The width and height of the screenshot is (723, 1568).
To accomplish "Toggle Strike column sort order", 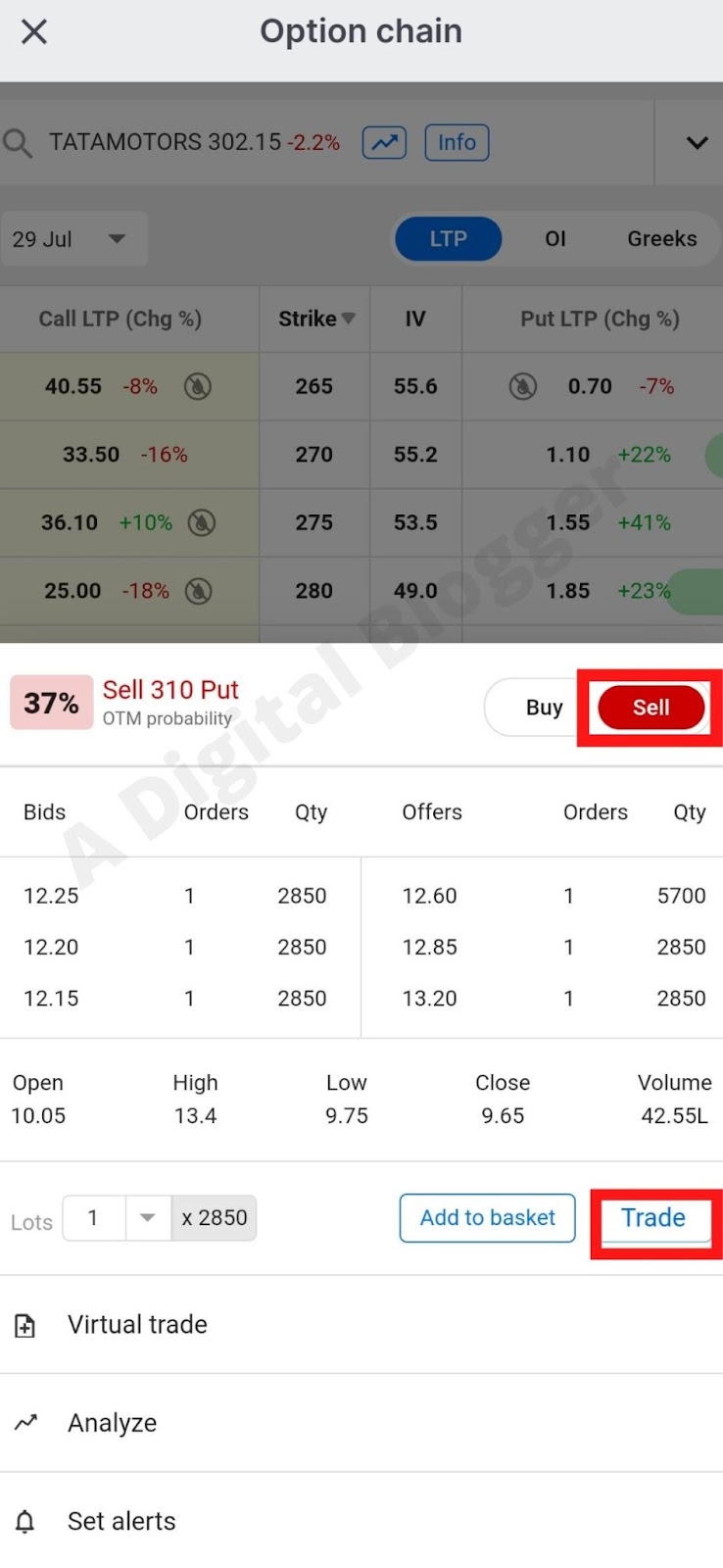I will click(x=348, y=318).
